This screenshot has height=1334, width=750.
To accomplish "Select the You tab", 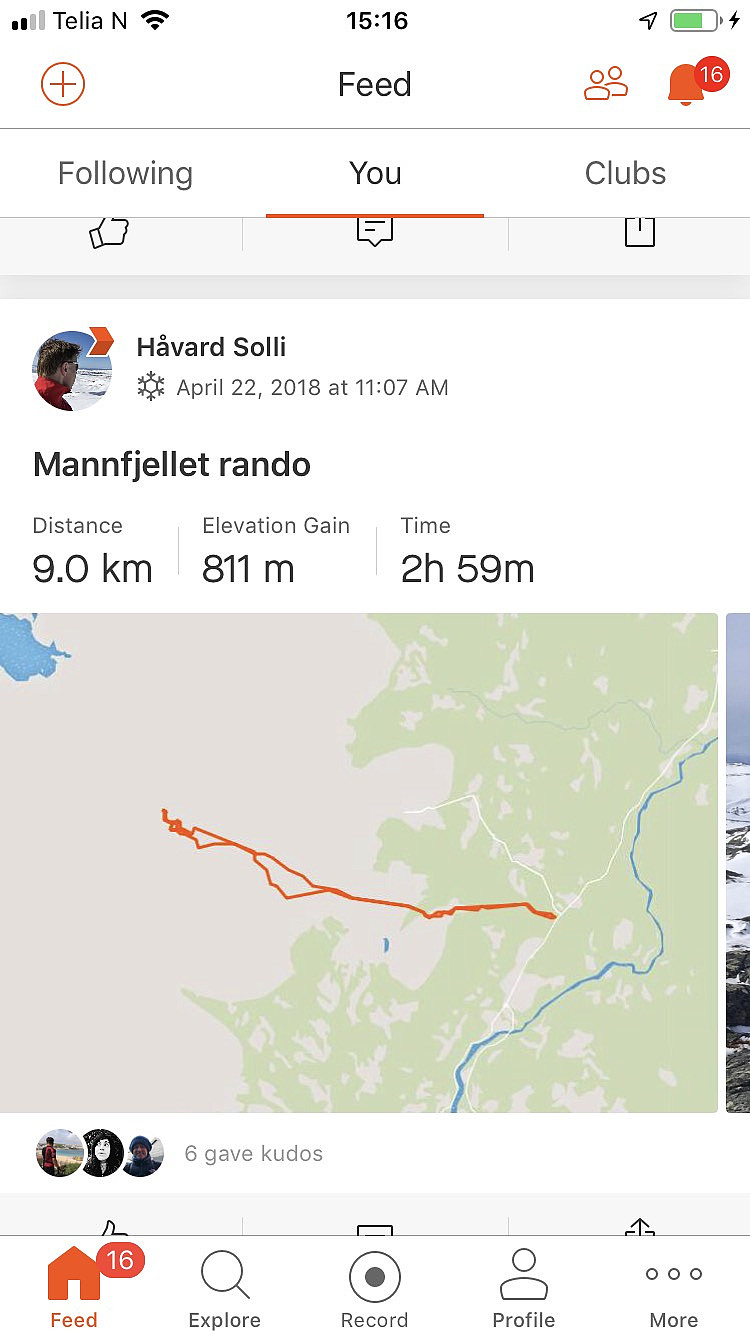I will [375, 173].
